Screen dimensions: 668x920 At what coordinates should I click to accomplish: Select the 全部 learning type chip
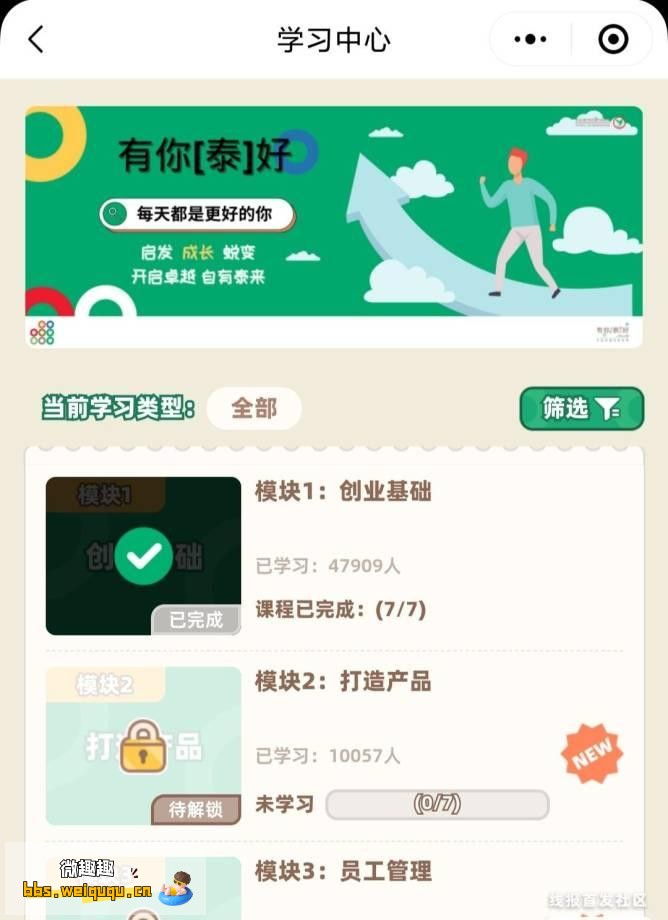(254, 408)
